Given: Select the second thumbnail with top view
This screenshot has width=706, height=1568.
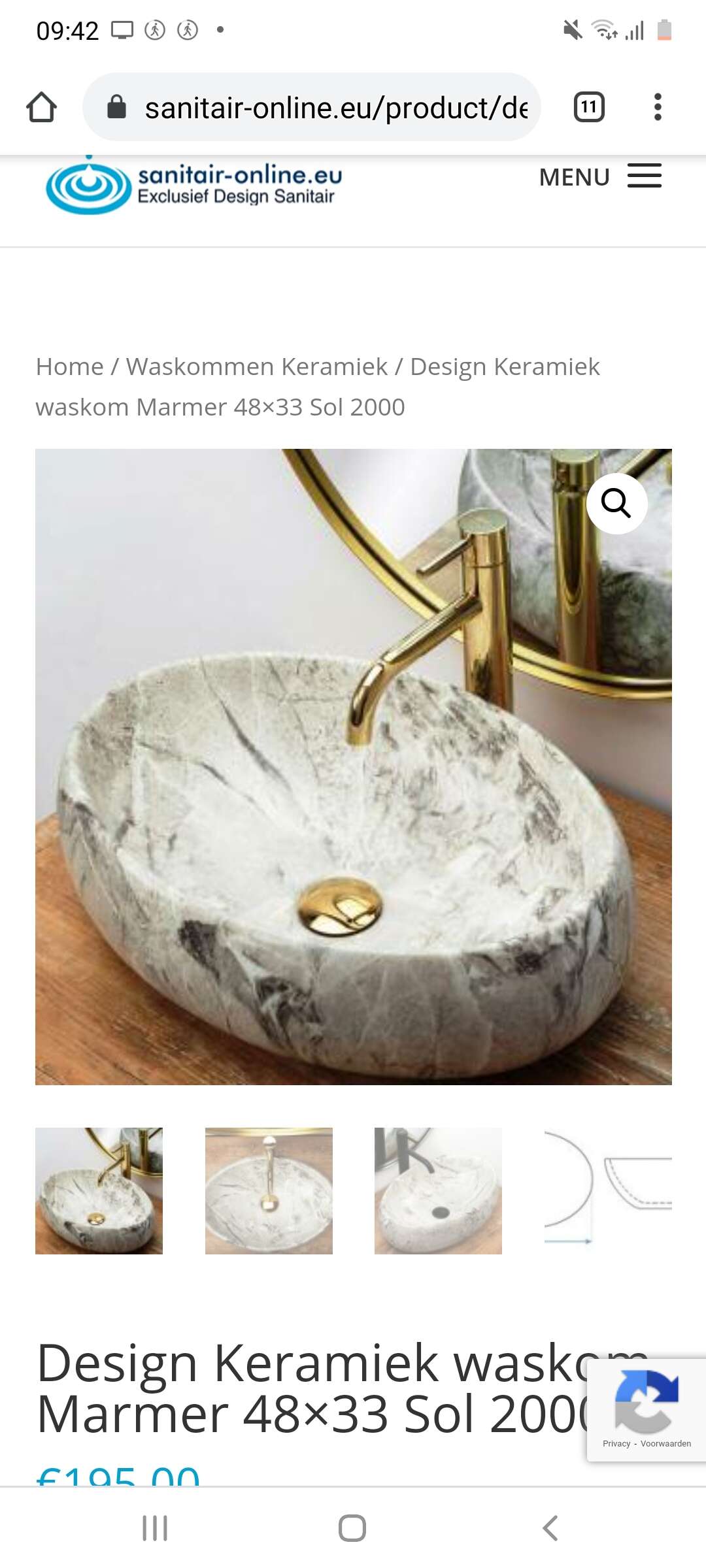Looking at the screenshot, I should click(x=269, y=1190).
